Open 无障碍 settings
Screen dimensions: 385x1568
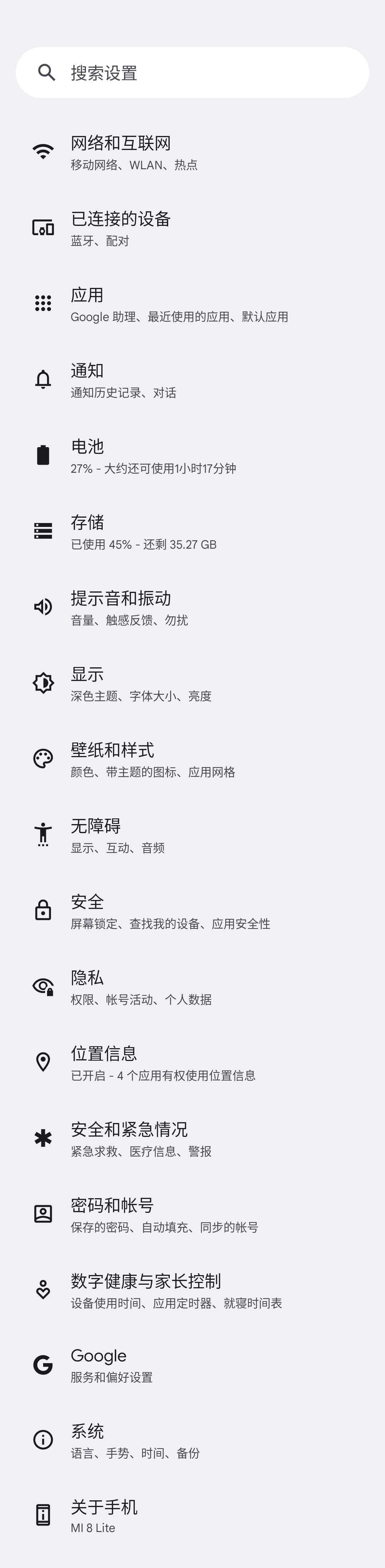pyautogui.click(x=192, y=835)
